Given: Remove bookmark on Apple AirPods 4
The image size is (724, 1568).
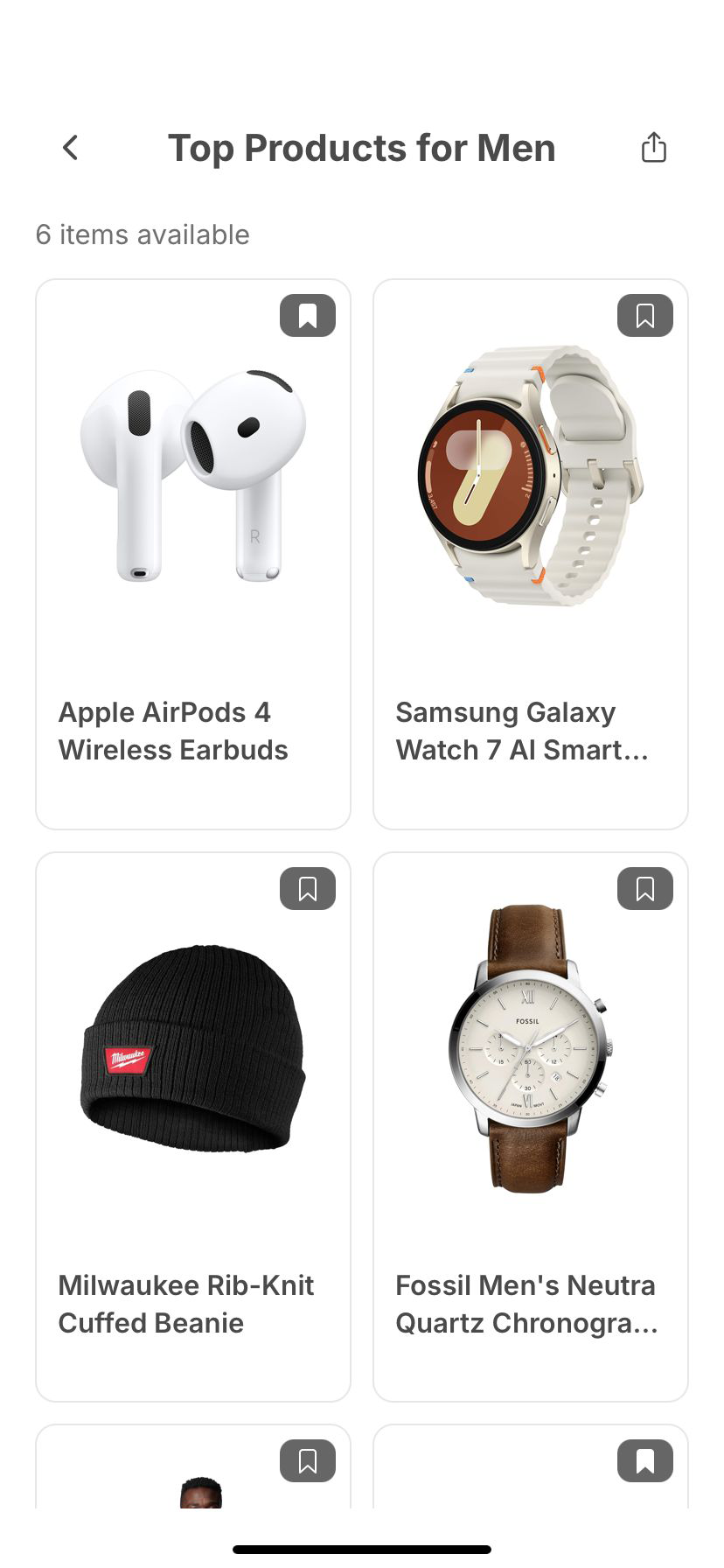Looking at the screenshot, I should click(x=308, y=316).
